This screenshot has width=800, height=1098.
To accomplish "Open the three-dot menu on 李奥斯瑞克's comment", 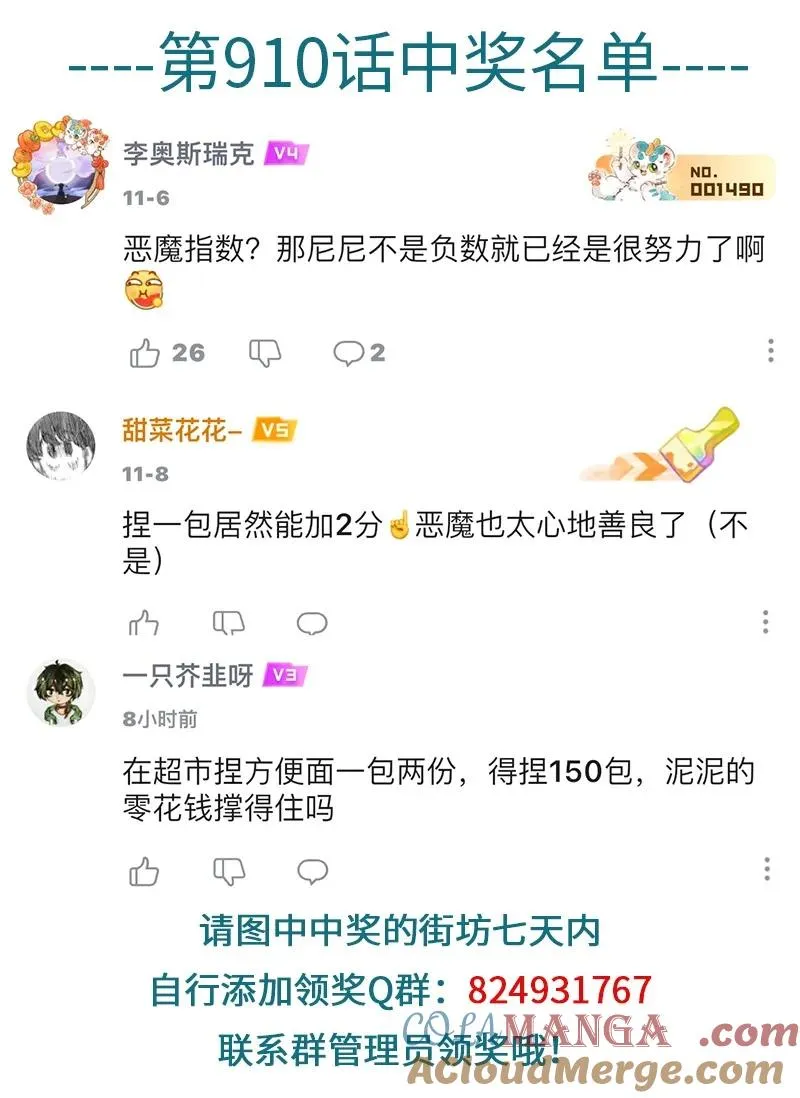I will (x=769, y=350).
